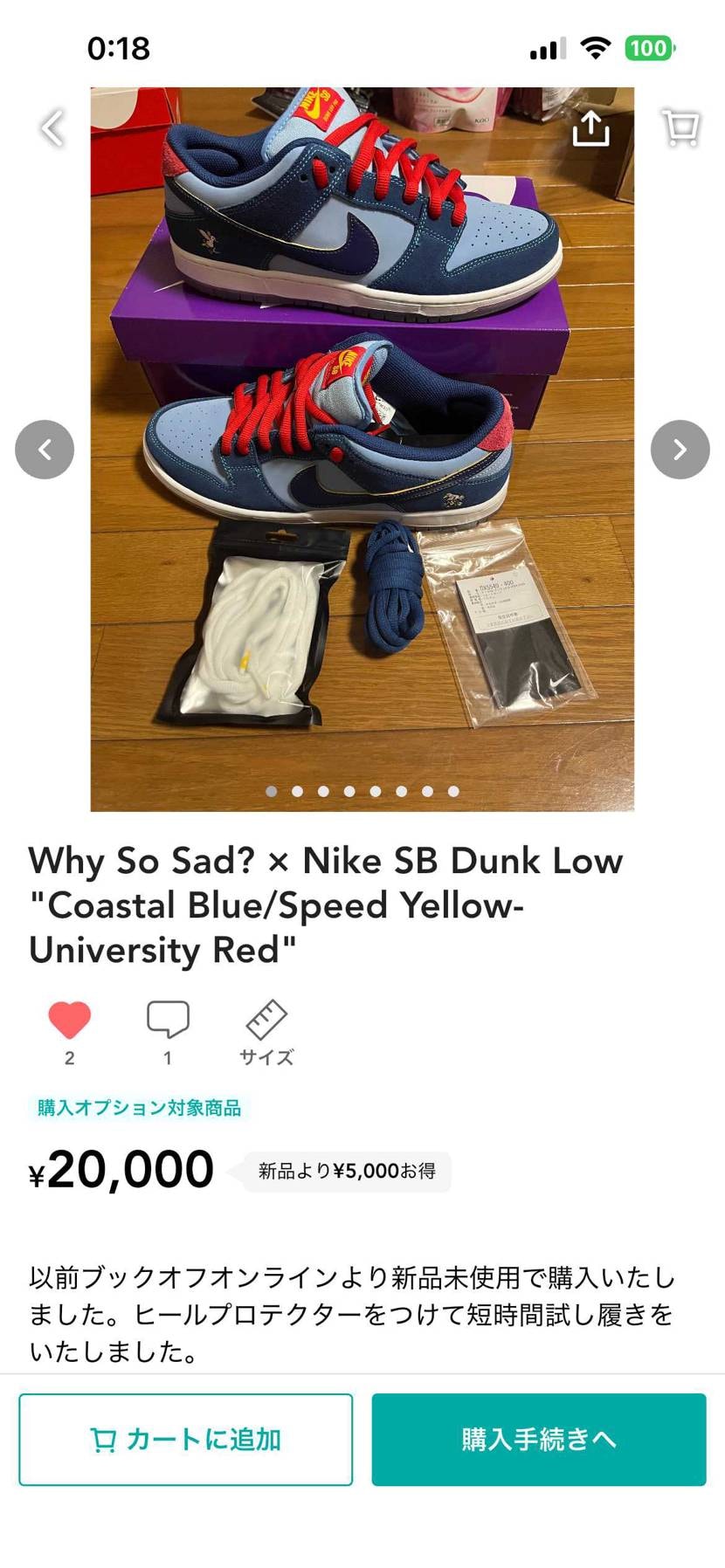
Task: Open the comments via speech bubble icon
Action: 168,1018
